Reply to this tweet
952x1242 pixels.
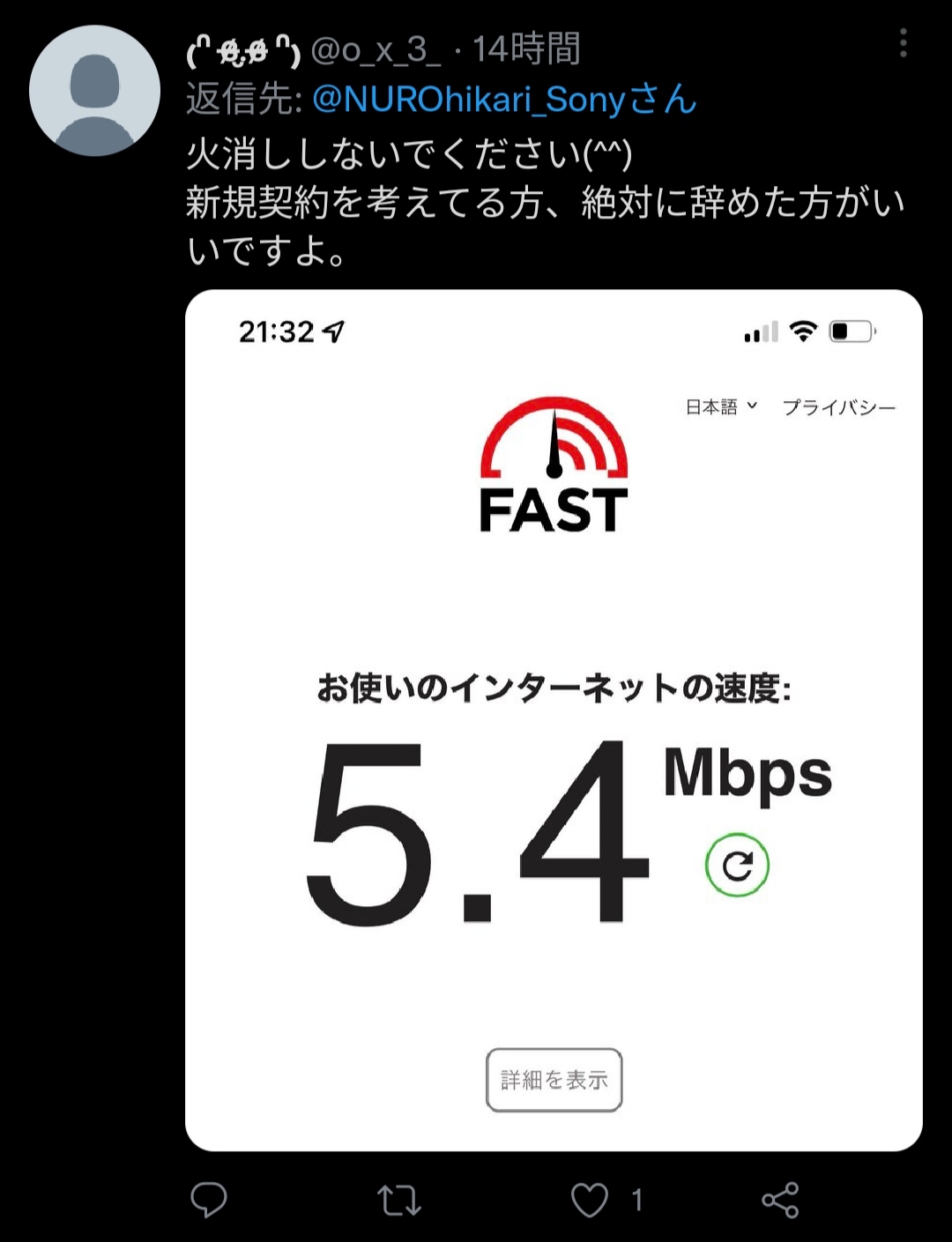[209, 1200]
